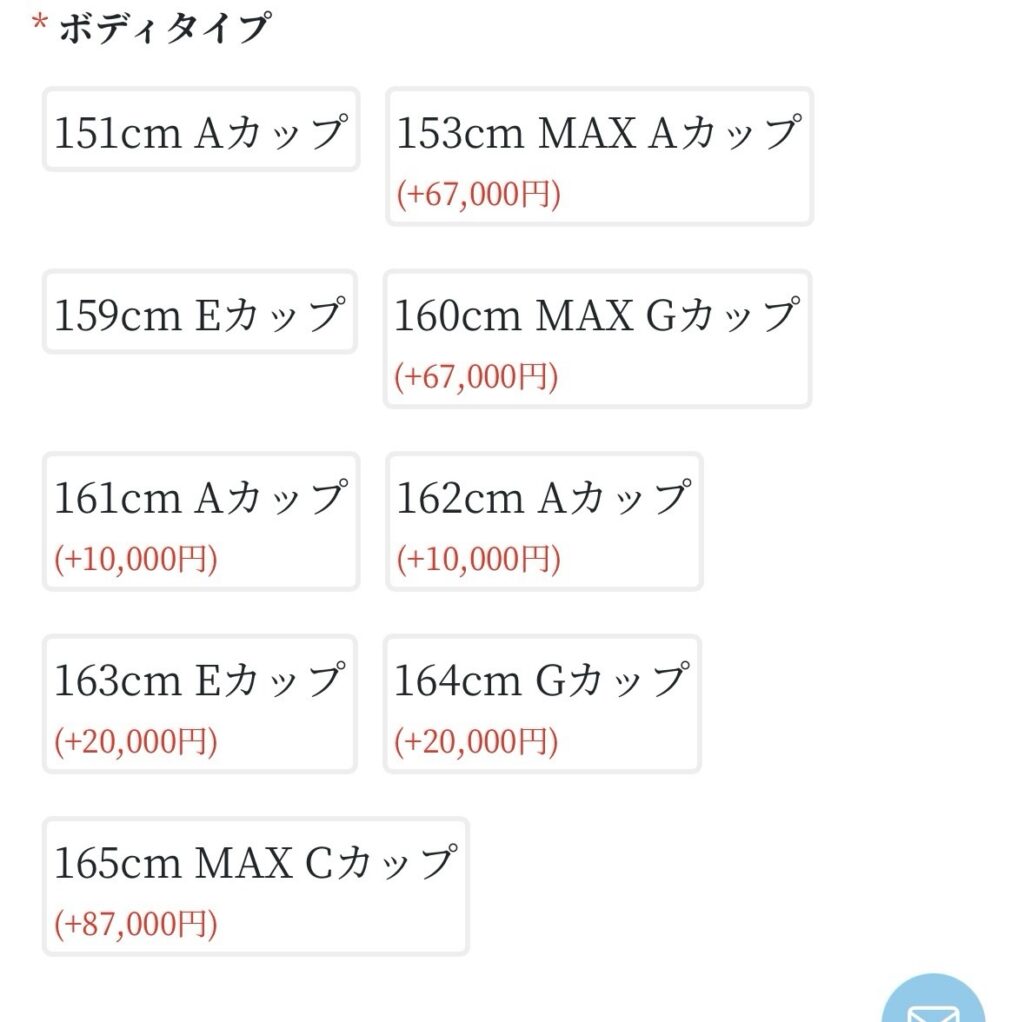This screenshot has height=1022, width=1024.
Task: Choose 165cm MAX Cカップ body type
Action: coord(255,886)
